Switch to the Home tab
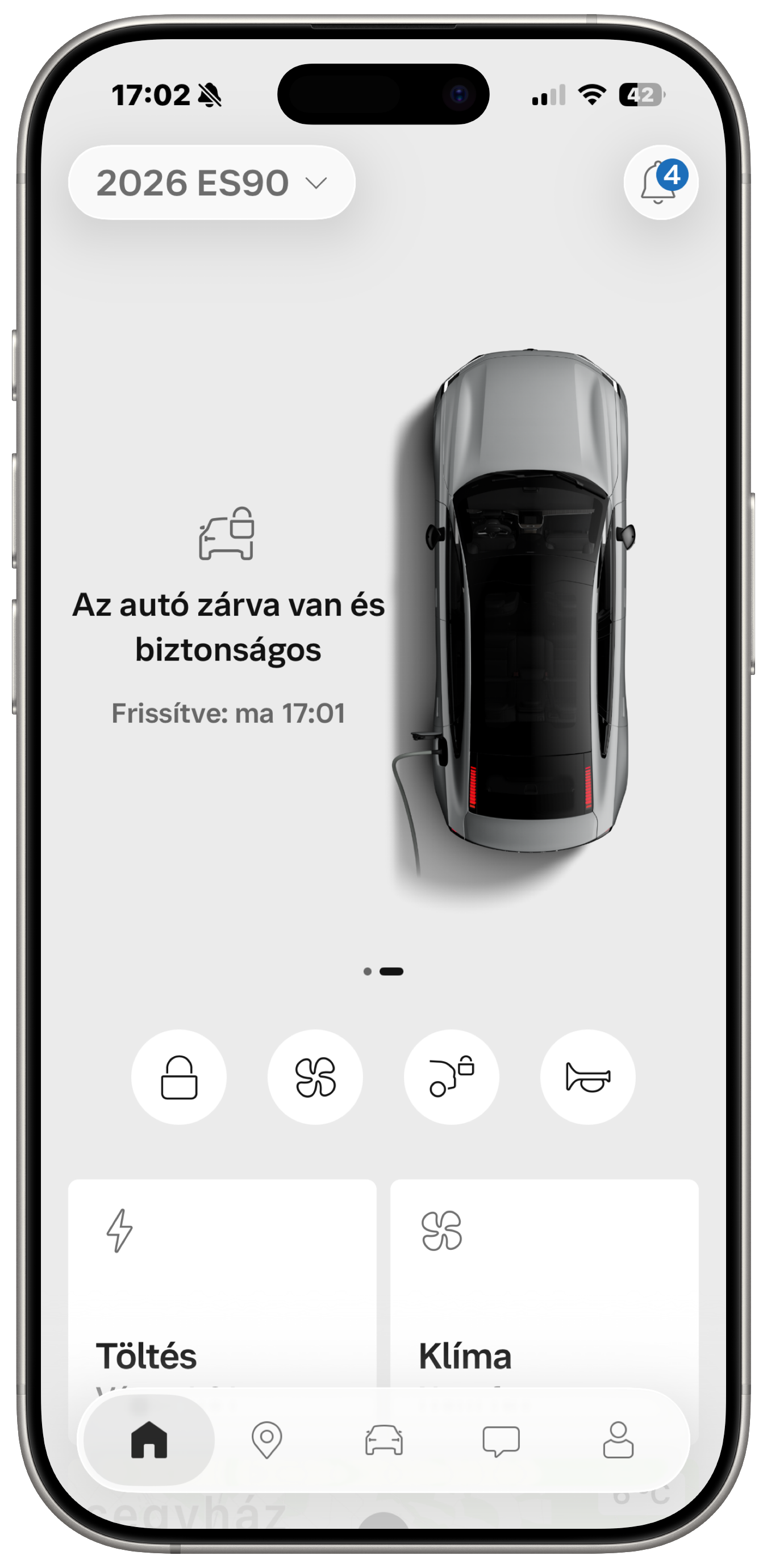The image size is (767, 1568). (149, 1440)
